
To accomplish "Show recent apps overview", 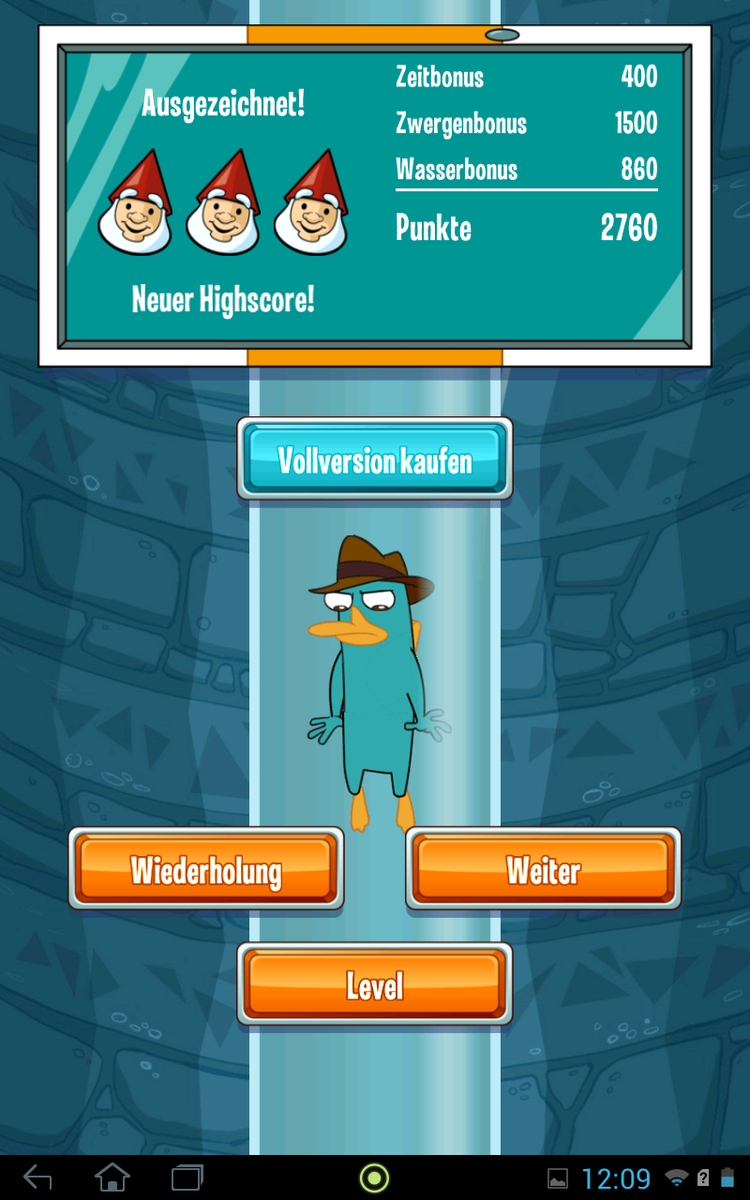I will point(187,1177).
